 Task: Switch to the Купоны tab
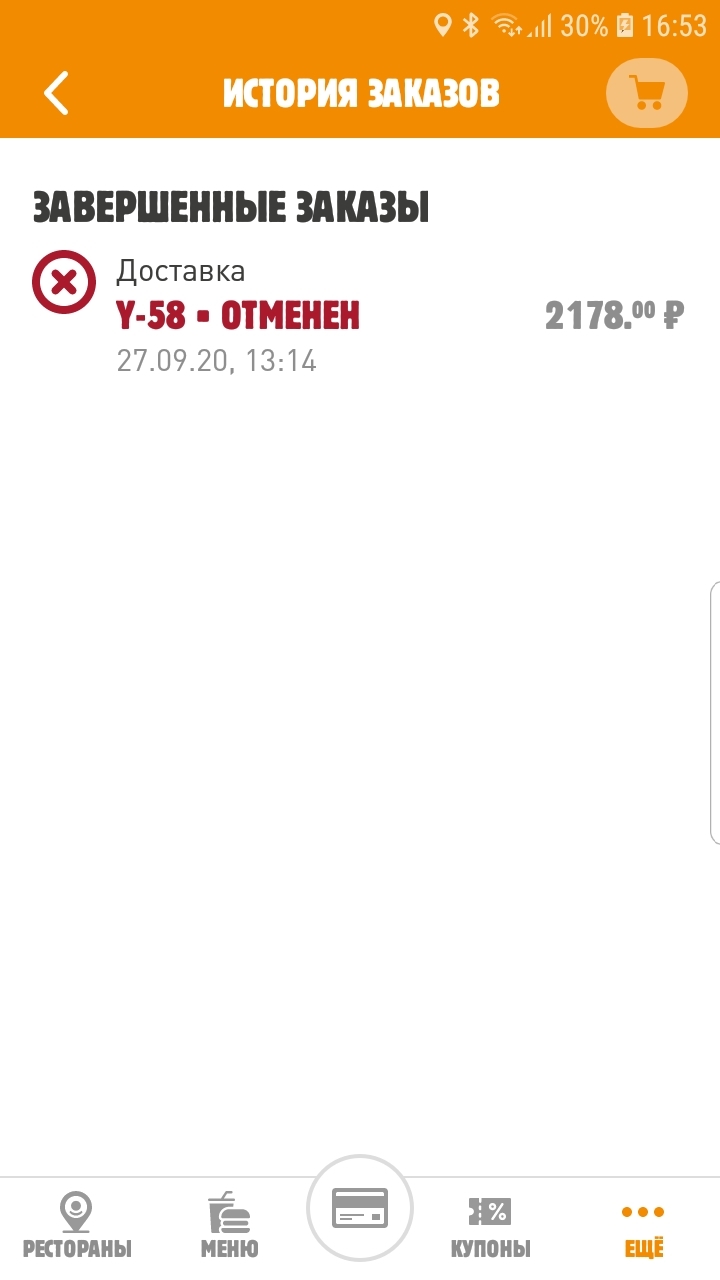(490, 1226)
